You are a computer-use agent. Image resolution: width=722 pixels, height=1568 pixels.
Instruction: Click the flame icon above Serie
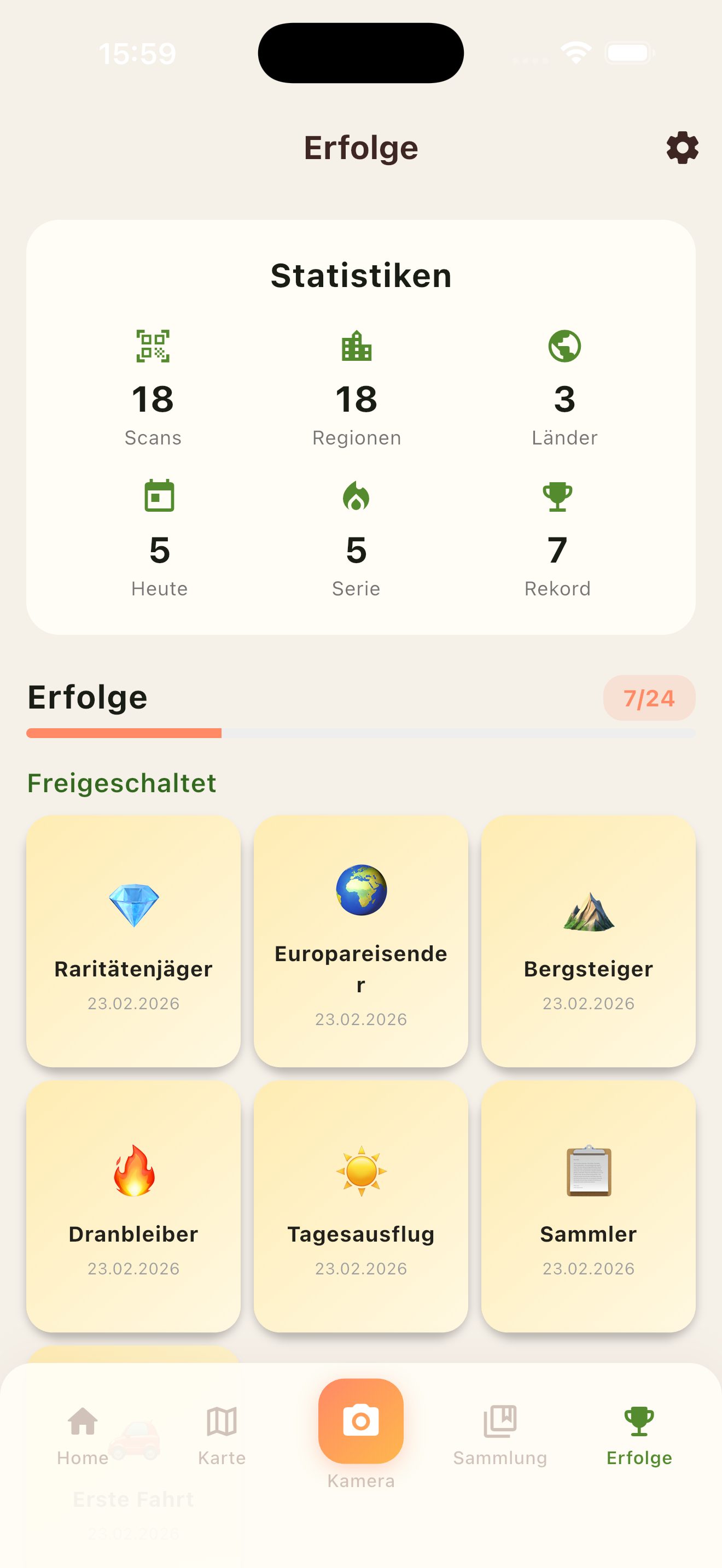coord(356,496)
